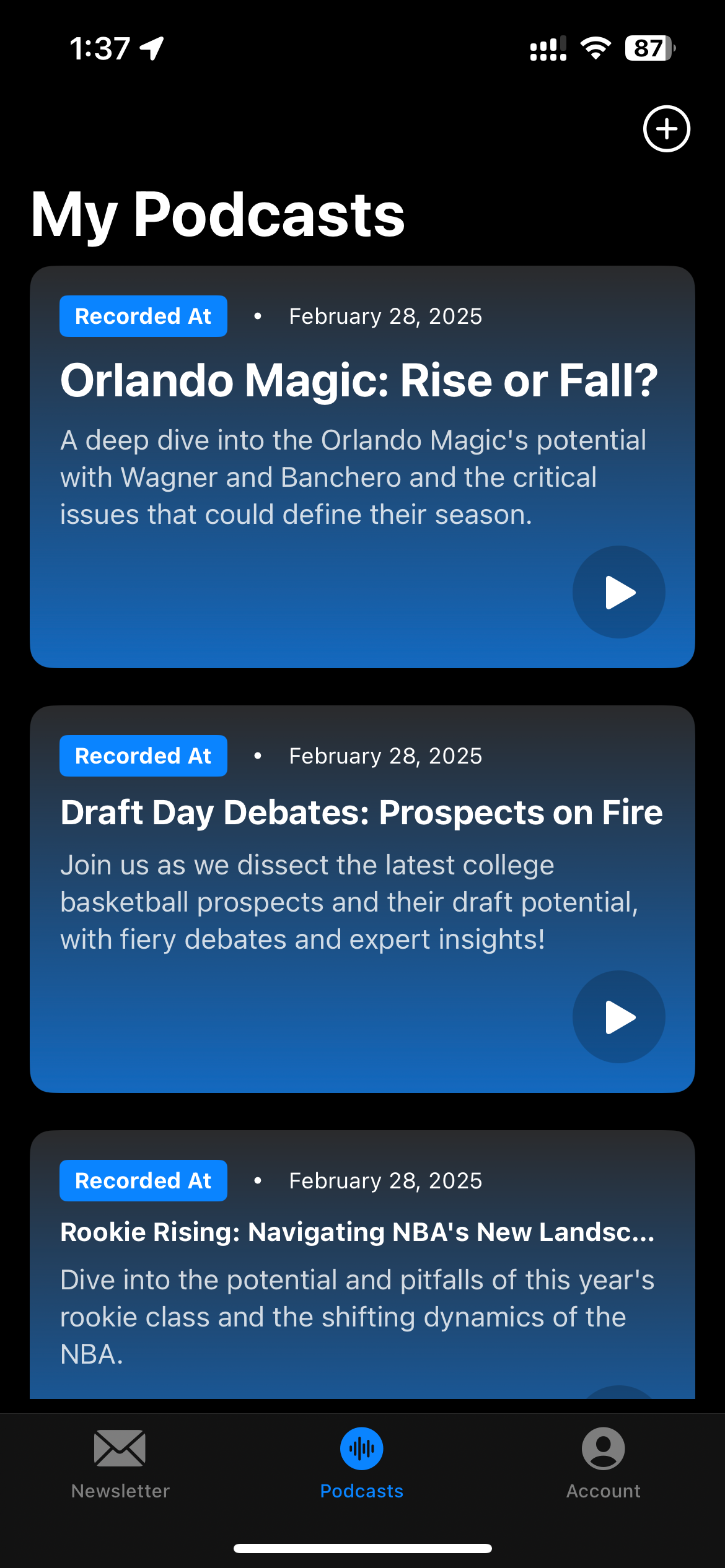725x1568 pixels.
Task: Open the Rookie Rising podcast card
Action: pos(357,1232)
